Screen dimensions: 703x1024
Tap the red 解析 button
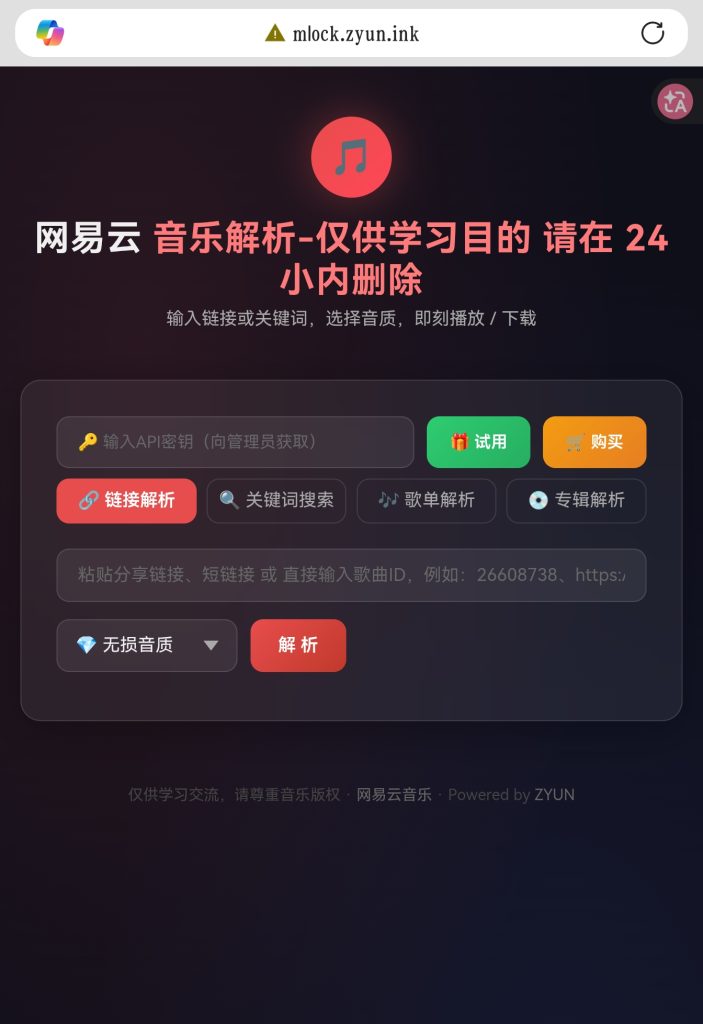tap(298, 645)
